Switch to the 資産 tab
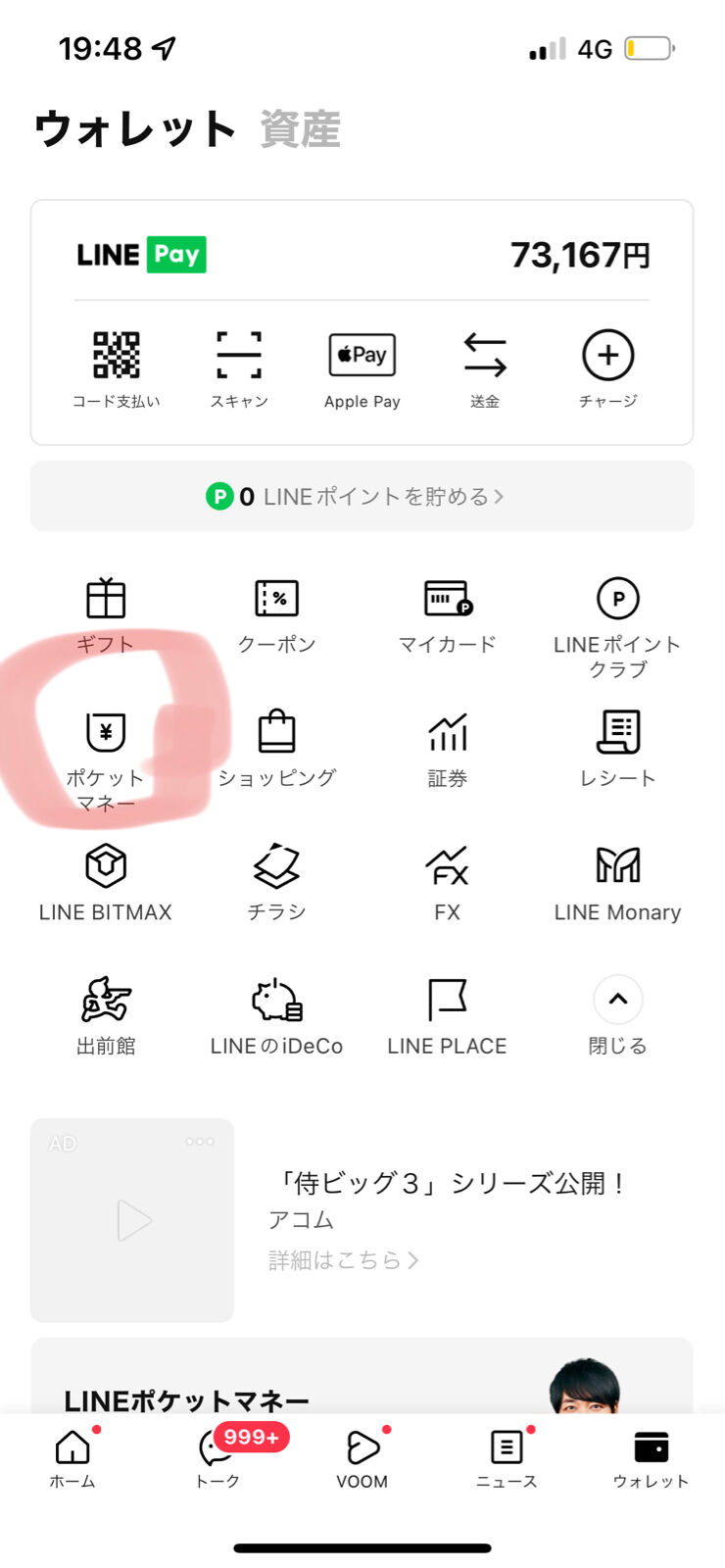 tap(300, 129)
